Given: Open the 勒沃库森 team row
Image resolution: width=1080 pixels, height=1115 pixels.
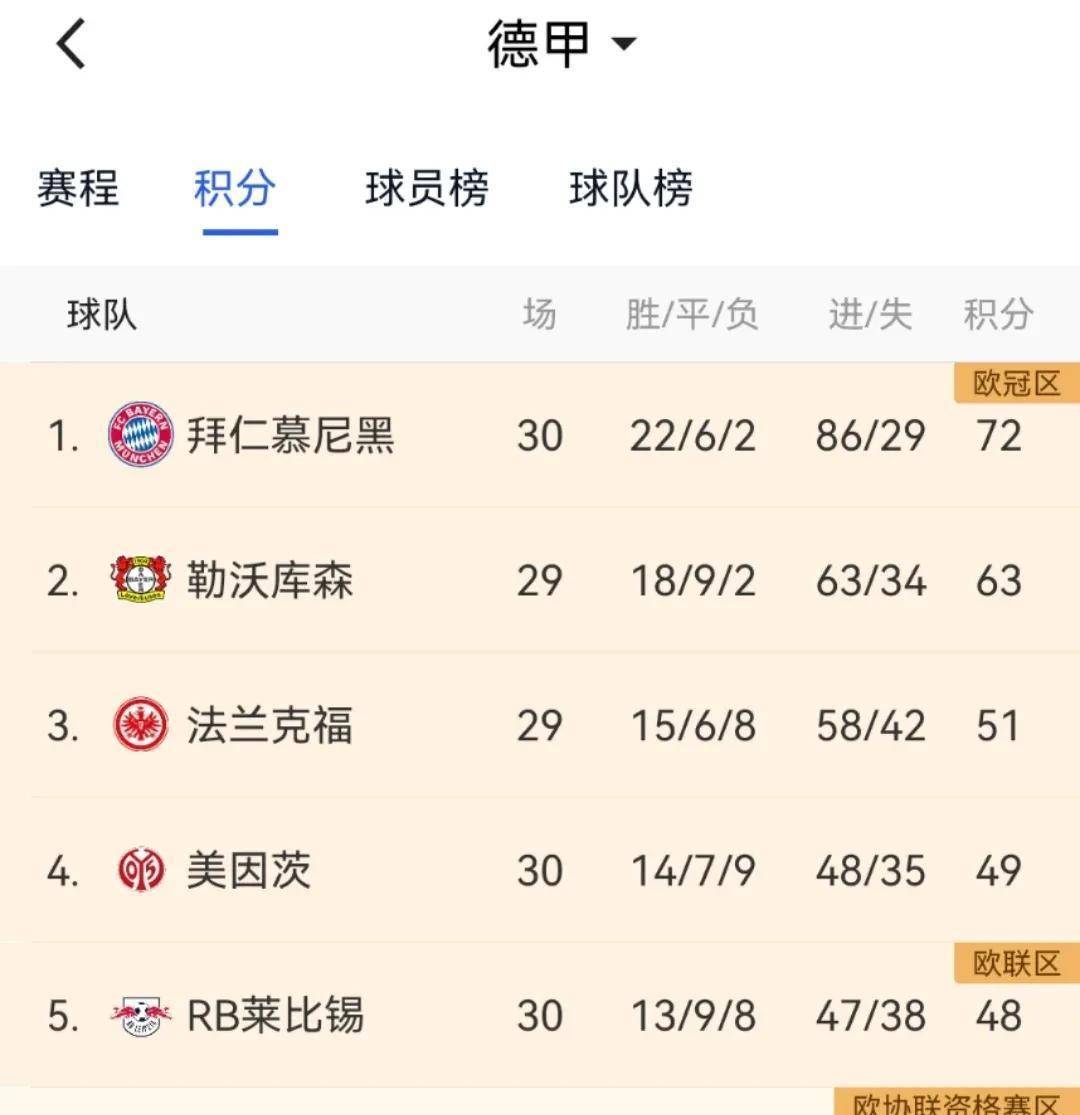Looking at the screenshot, I should (x=270, y=581).
